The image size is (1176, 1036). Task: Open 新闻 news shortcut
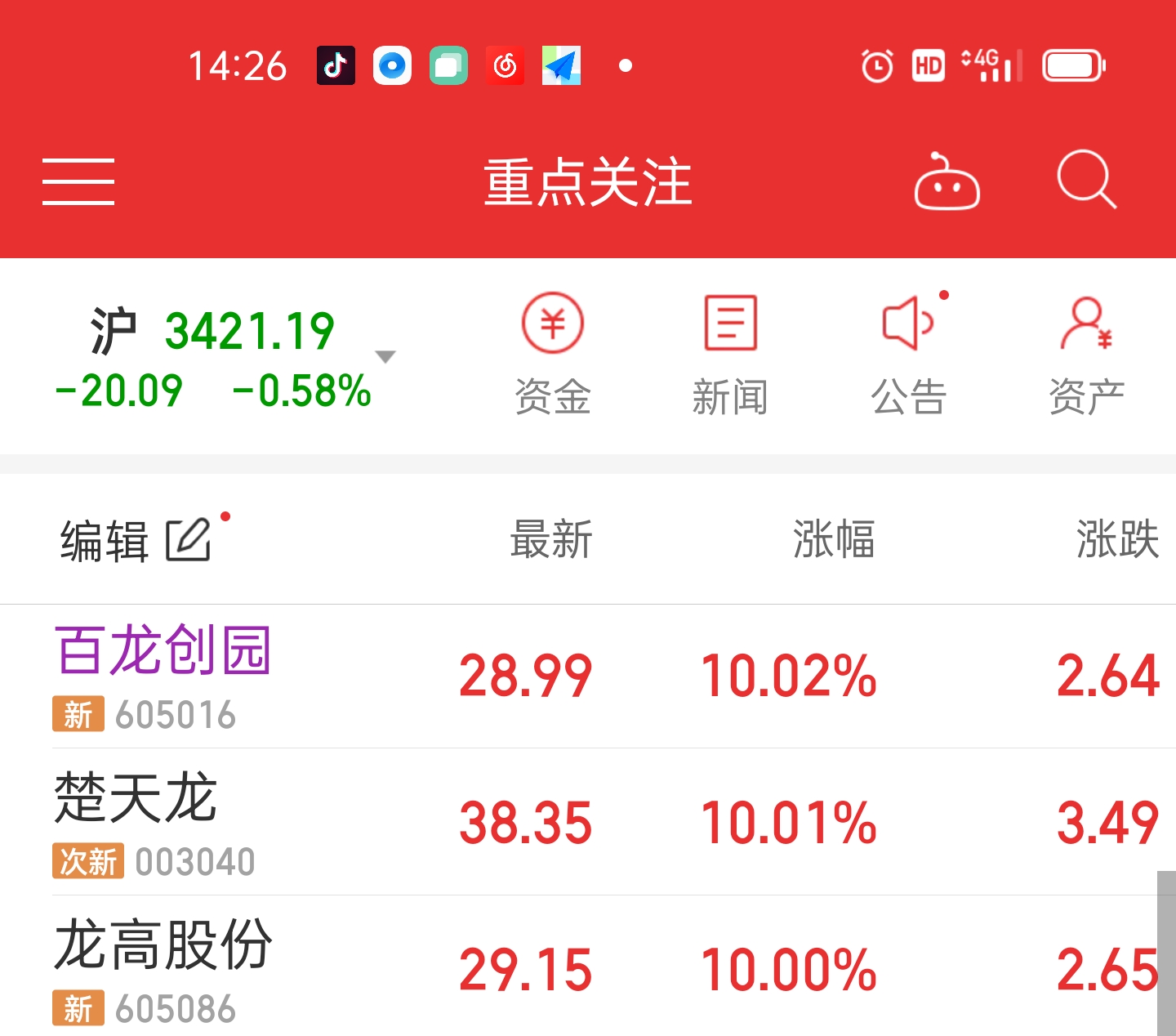[x=730, y=355]
